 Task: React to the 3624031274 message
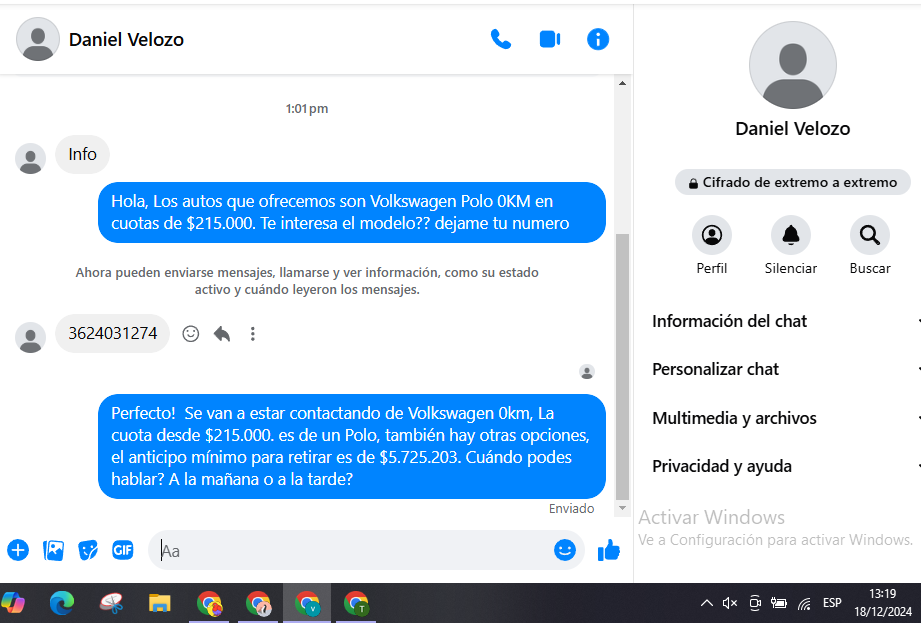(x=190, y=334)
